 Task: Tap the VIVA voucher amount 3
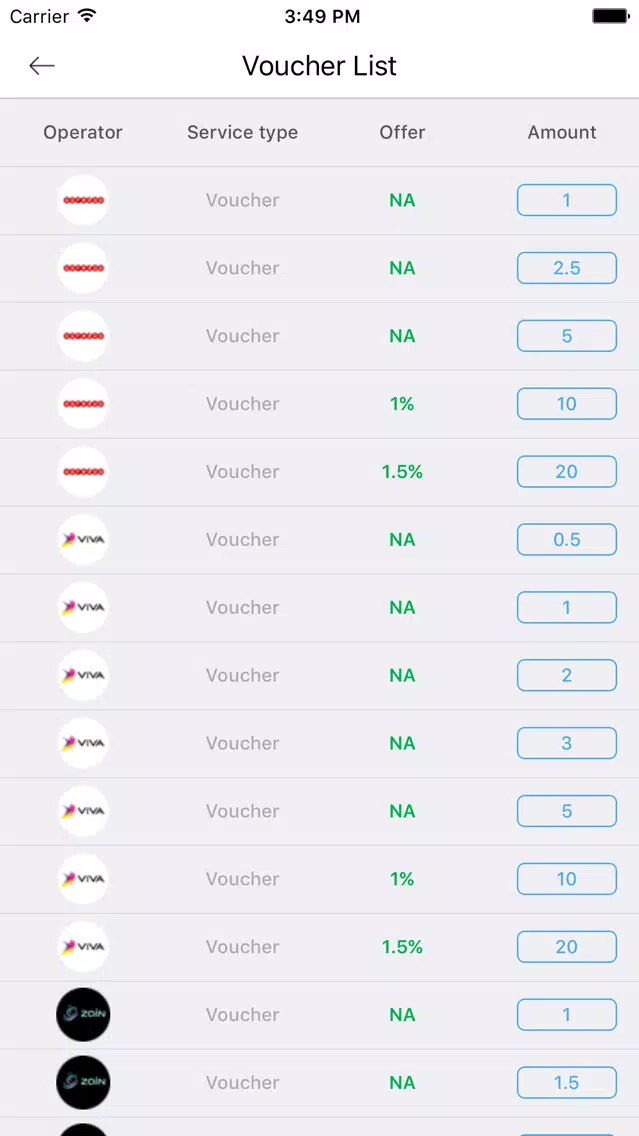pos(567,743)
